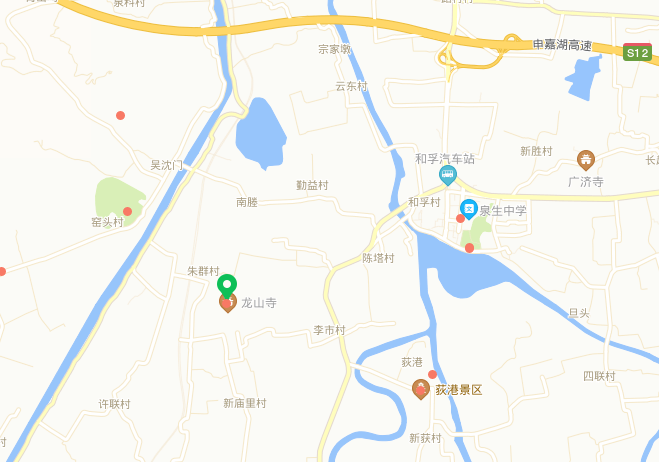The height and width of the screenshot is (462, 659).
Task: Tap the green location pin at 龙山寺
Action: (x=227, y=285)
